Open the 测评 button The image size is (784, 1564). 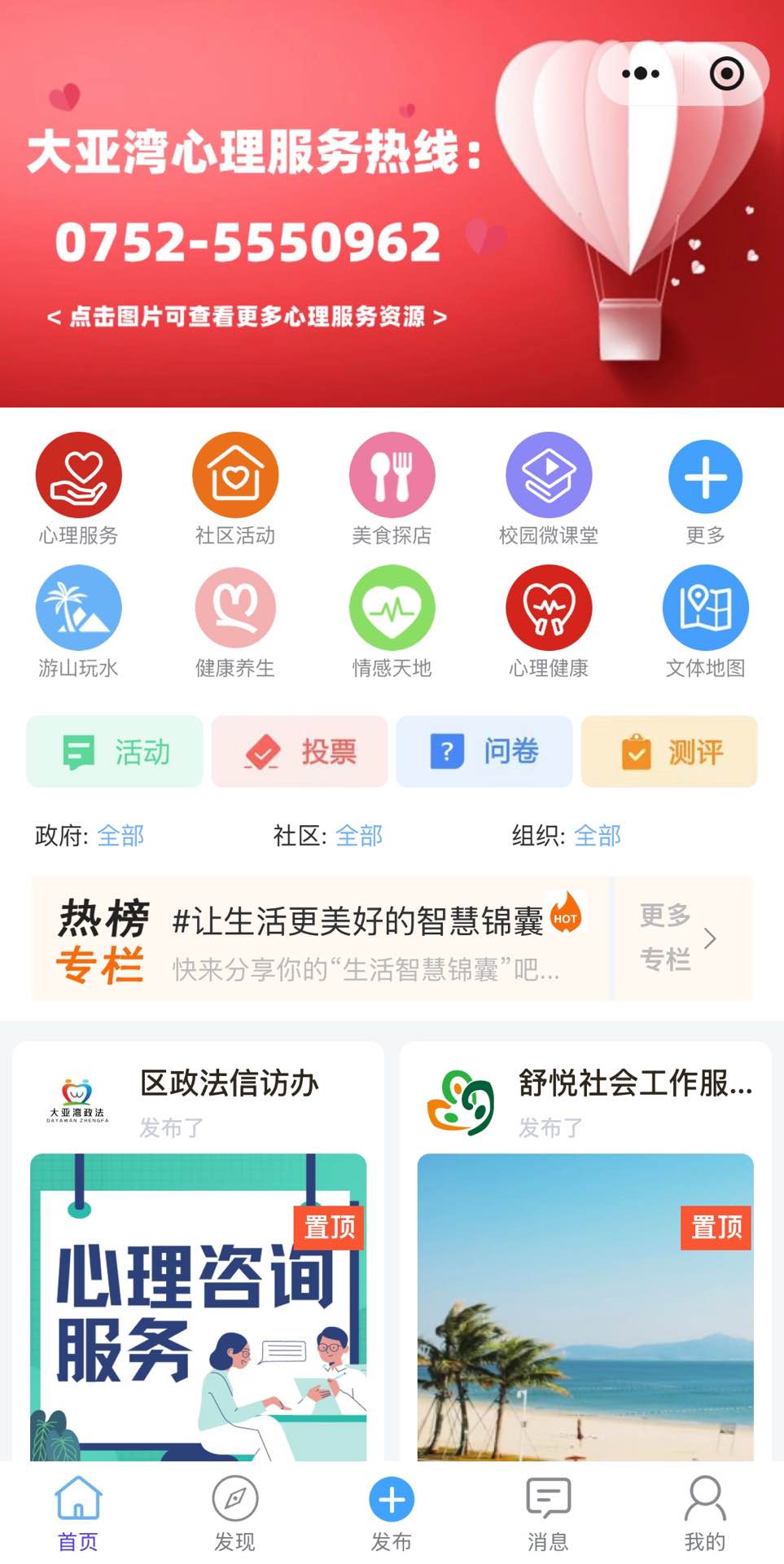coord(669,752)
